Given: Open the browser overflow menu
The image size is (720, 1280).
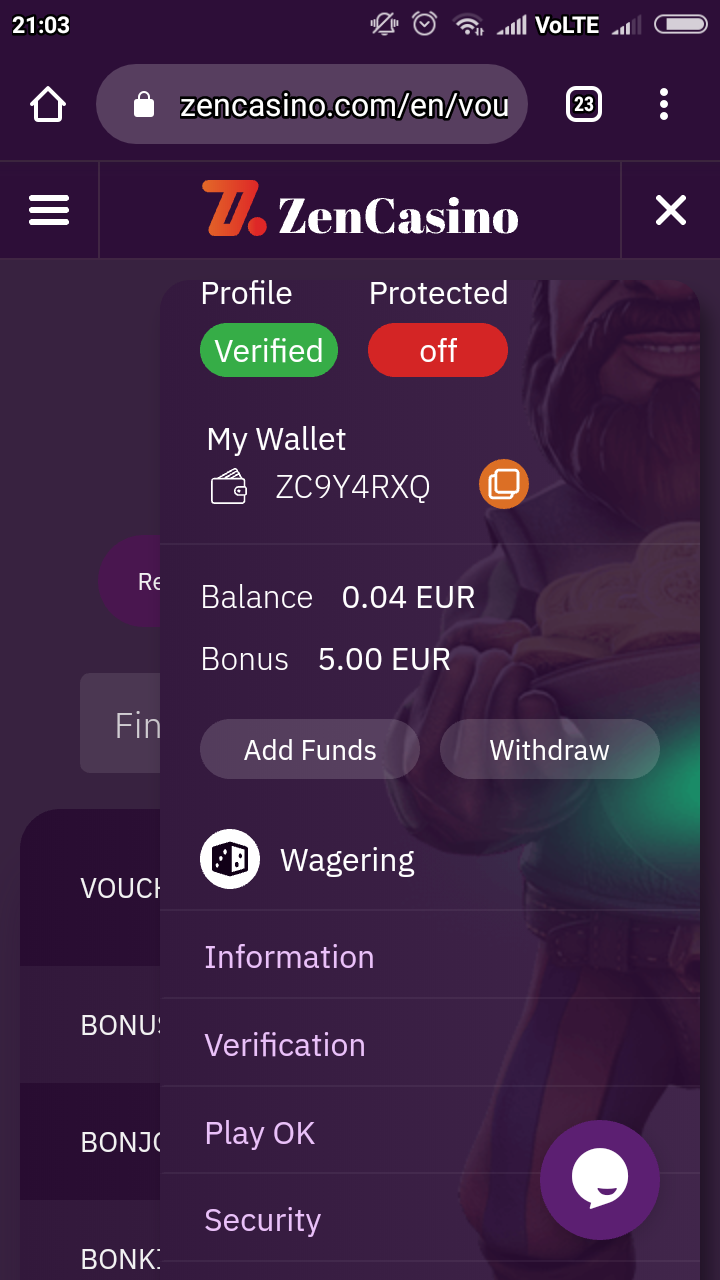Looking at the screenshot, I should coord(664,104).
